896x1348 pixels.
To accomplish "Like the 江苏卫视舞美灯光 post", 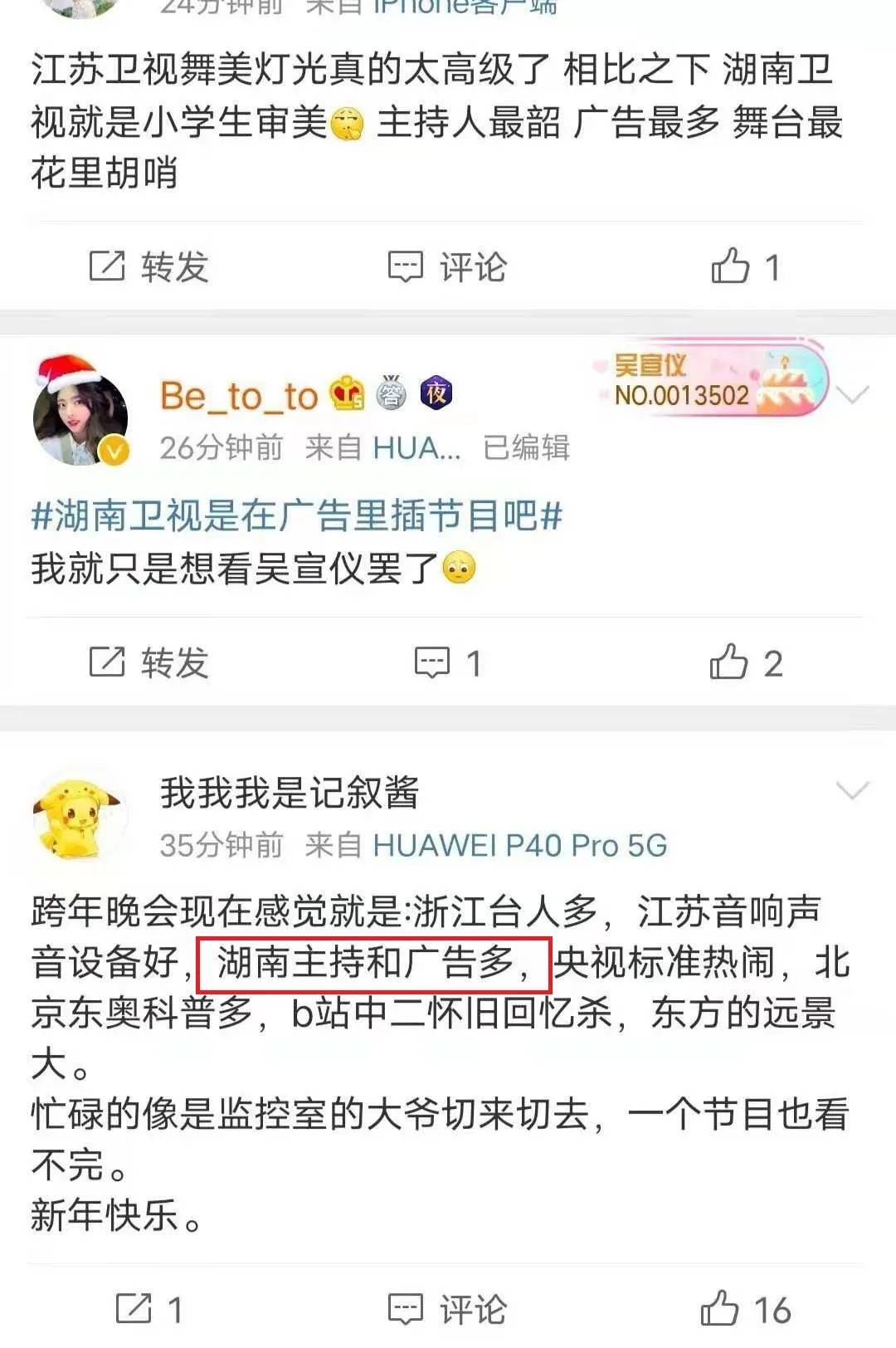I will [x=745, y=267].
